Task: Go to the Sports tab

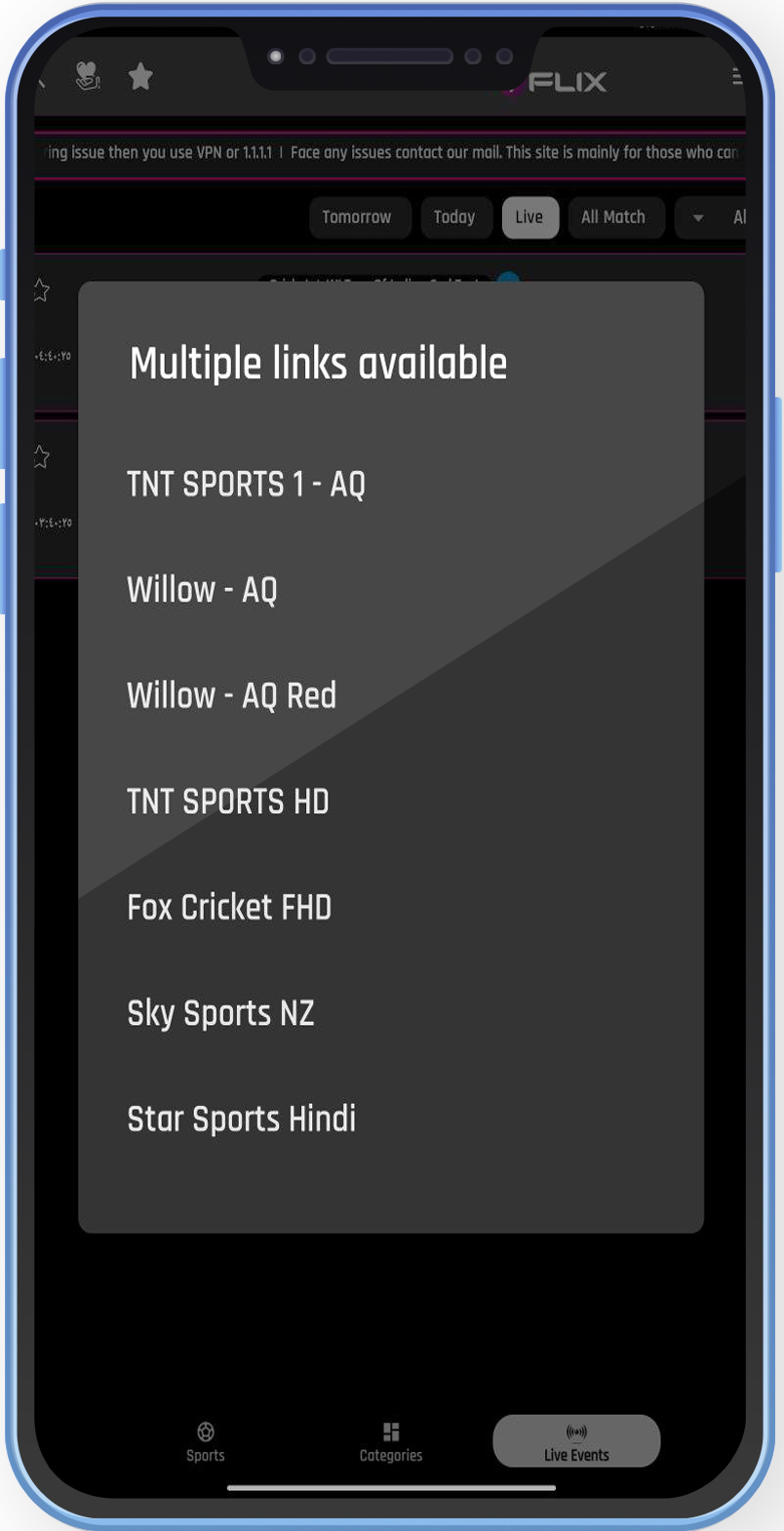Action: pyautogui.click(x=206, y=1441)
